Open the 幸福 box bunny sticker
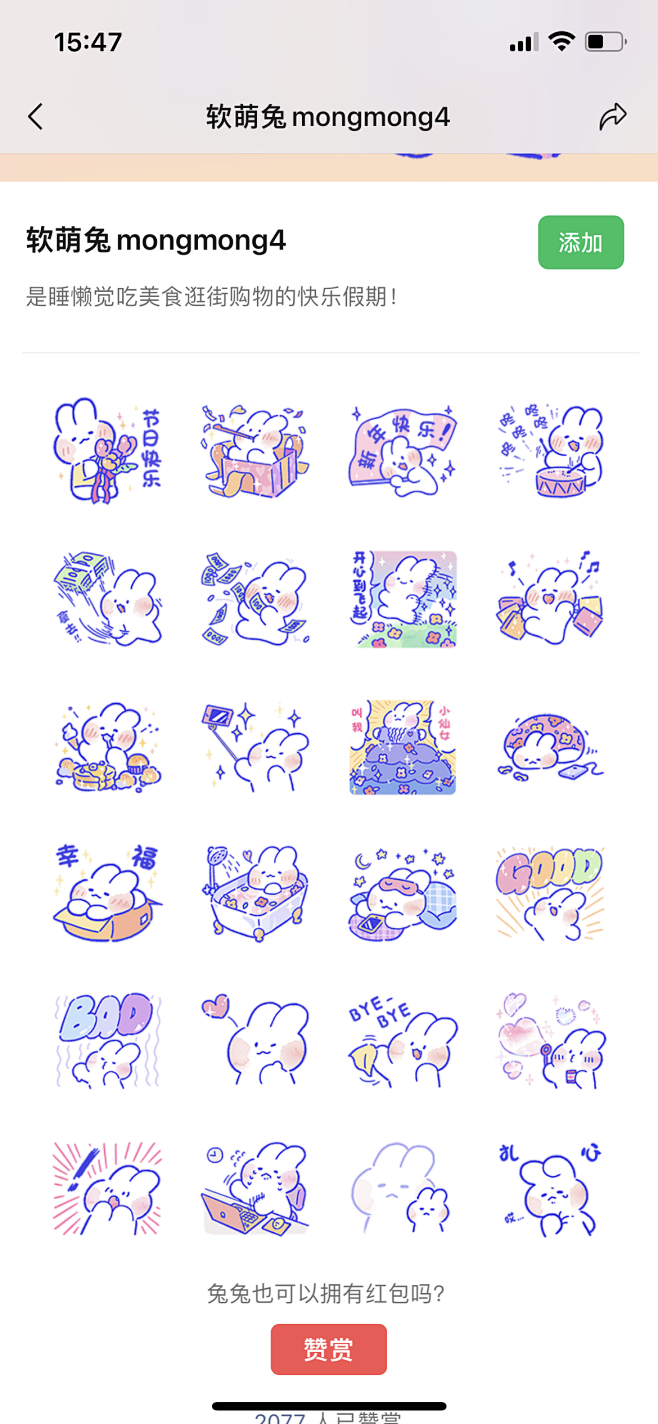This screenshot has width=658, height=1424. 107,894
